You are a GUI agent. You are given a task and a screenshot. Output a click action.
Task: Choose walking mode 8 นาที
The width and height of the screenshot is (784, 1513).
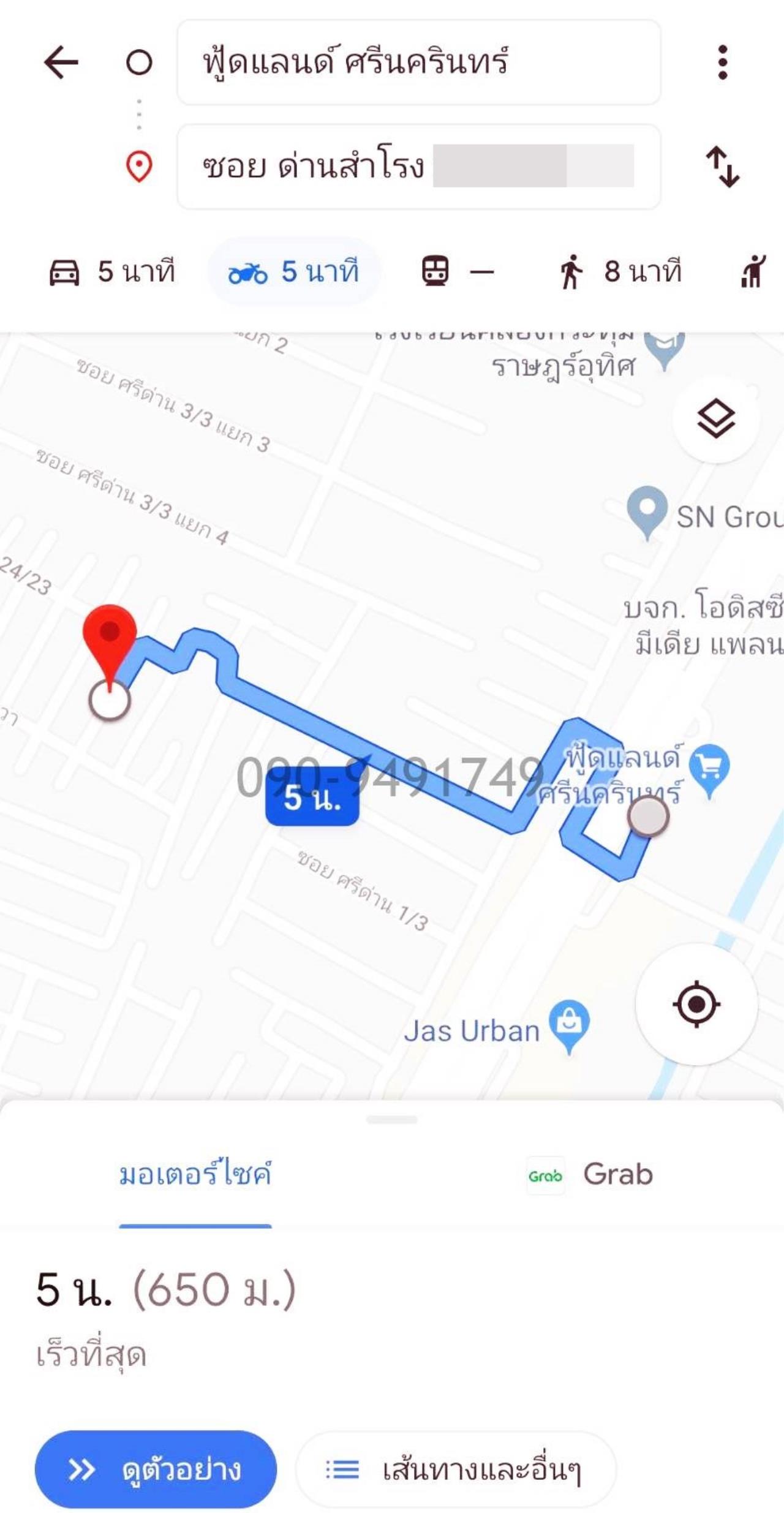click(x=620, y=271)
